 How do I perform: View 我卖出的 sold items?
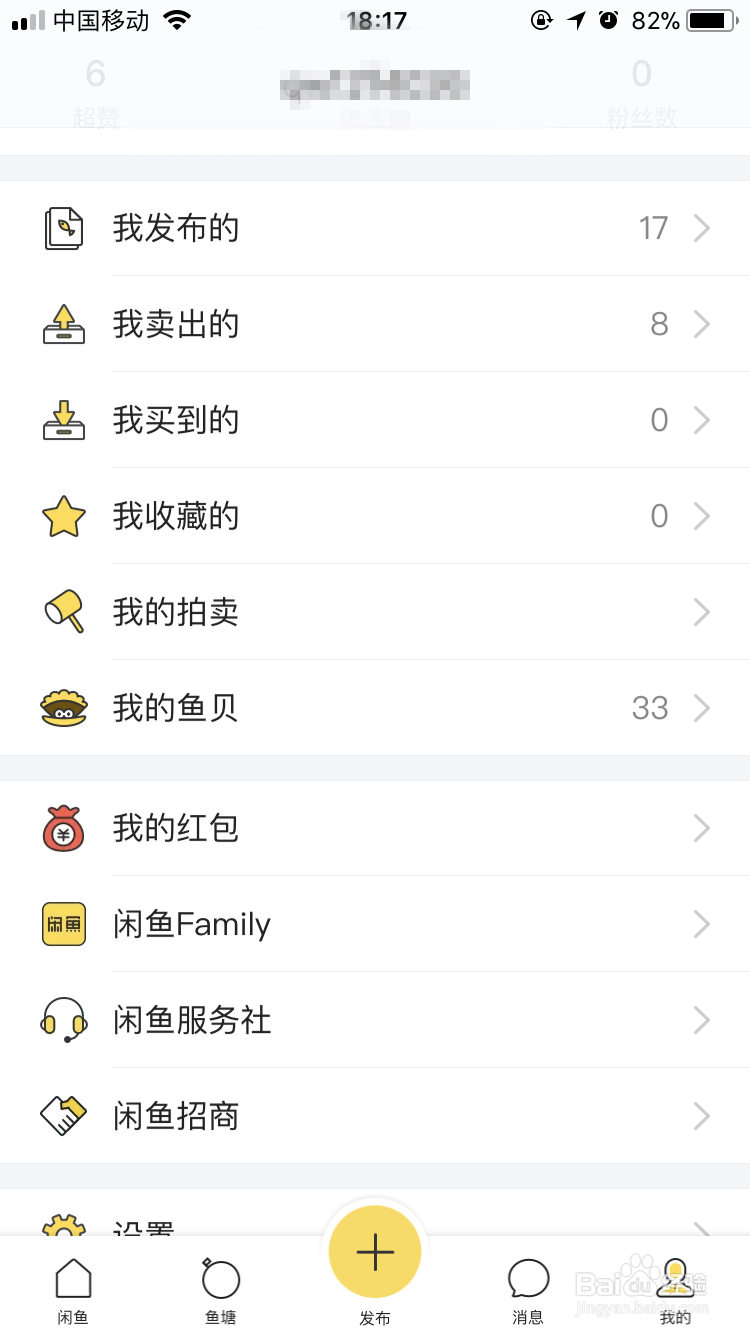[375, 324]
